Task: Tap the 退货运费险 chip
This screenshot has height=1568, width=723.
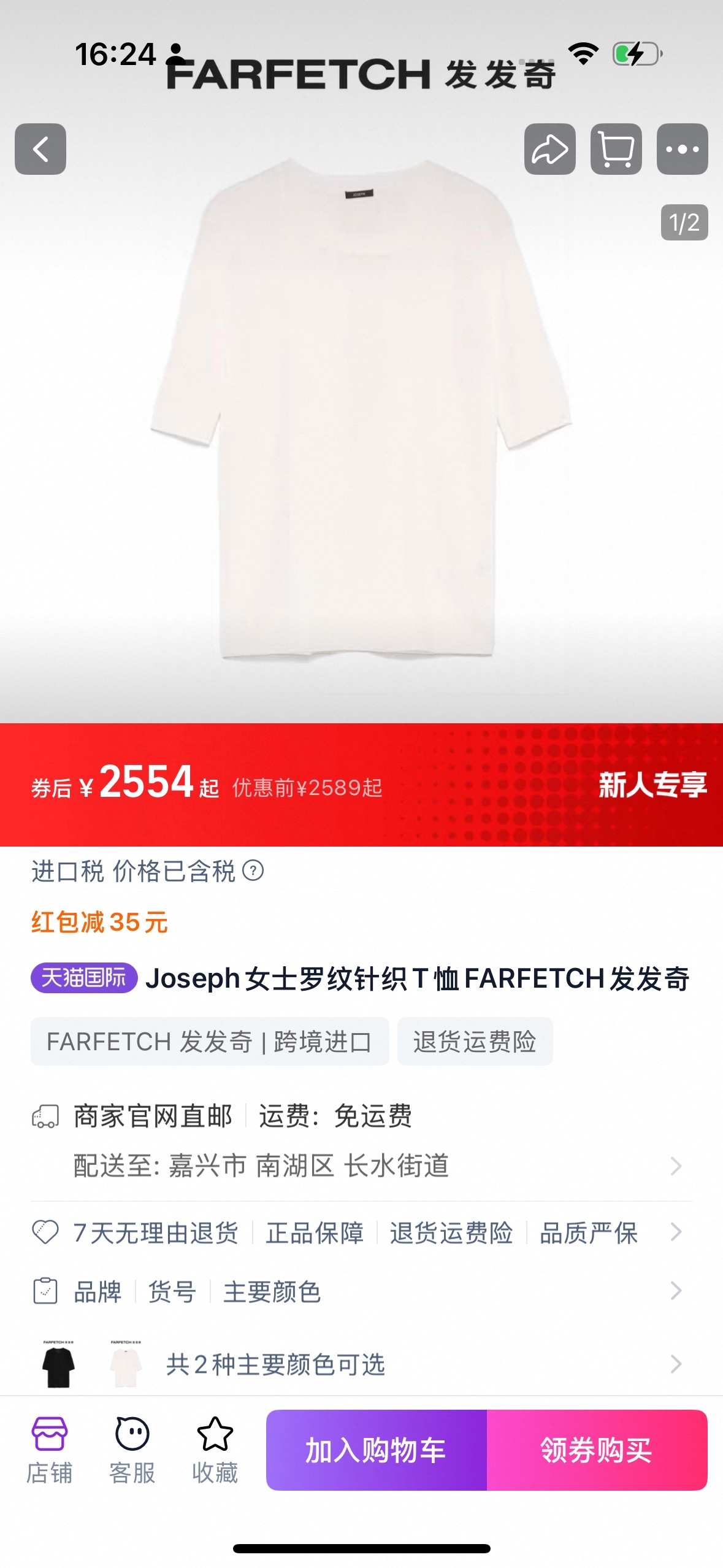Action: (475, 1041)
